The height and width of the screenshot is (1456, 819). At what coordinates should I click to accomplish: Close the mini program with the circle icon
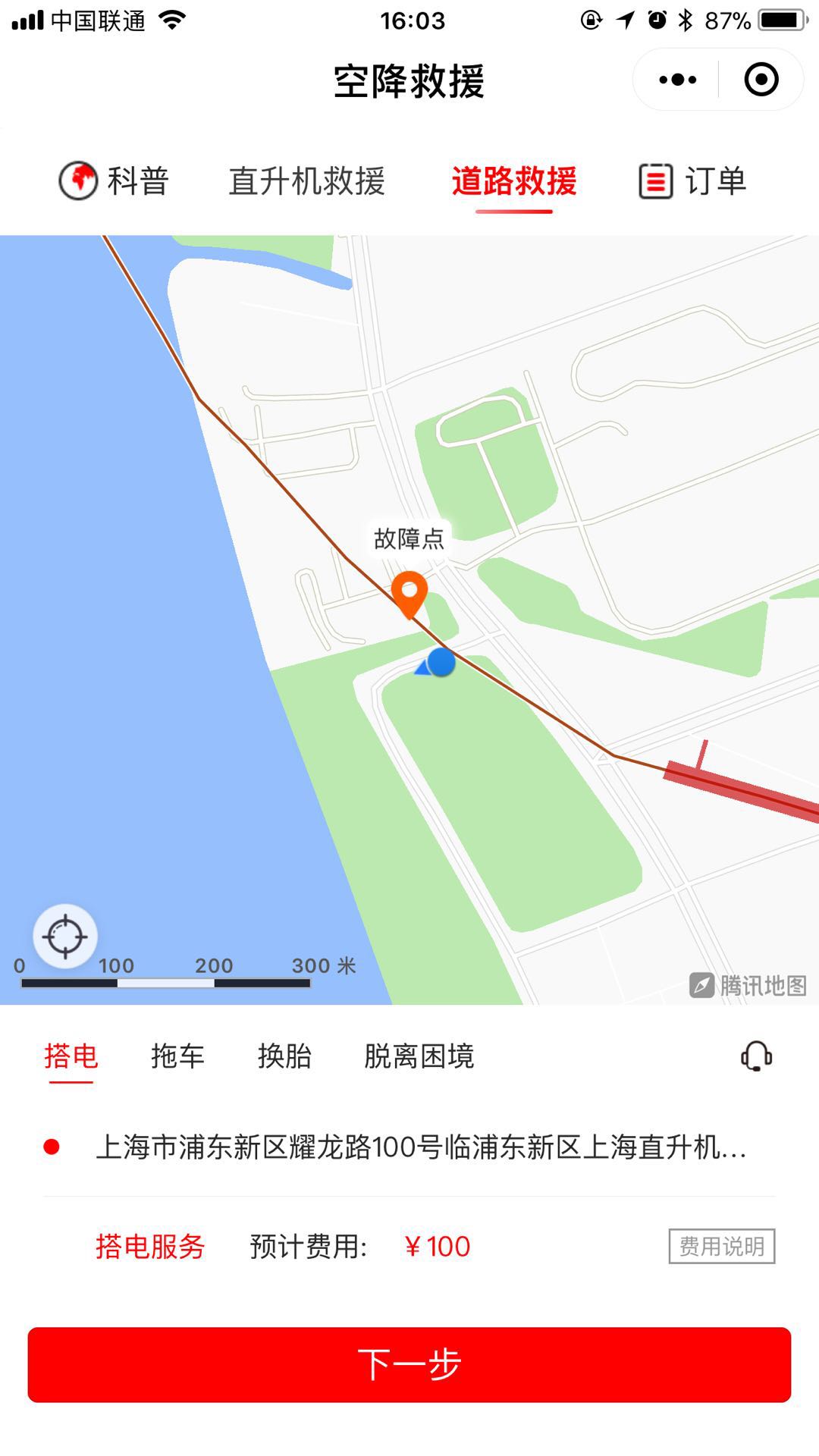[x=761, y=80]
